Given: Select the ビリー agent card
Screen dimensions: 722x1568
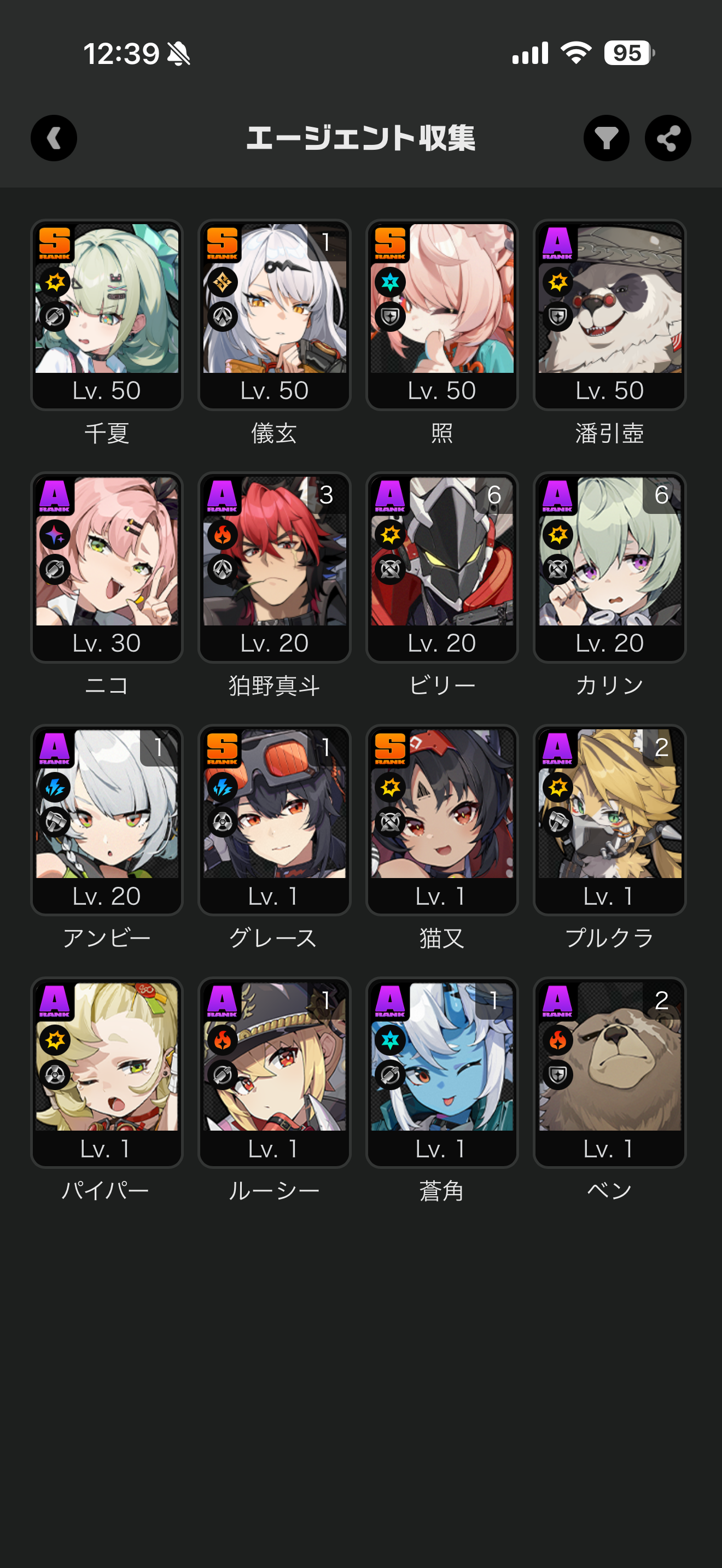Looking at the screenshot, I should click(x=442, y=567).
